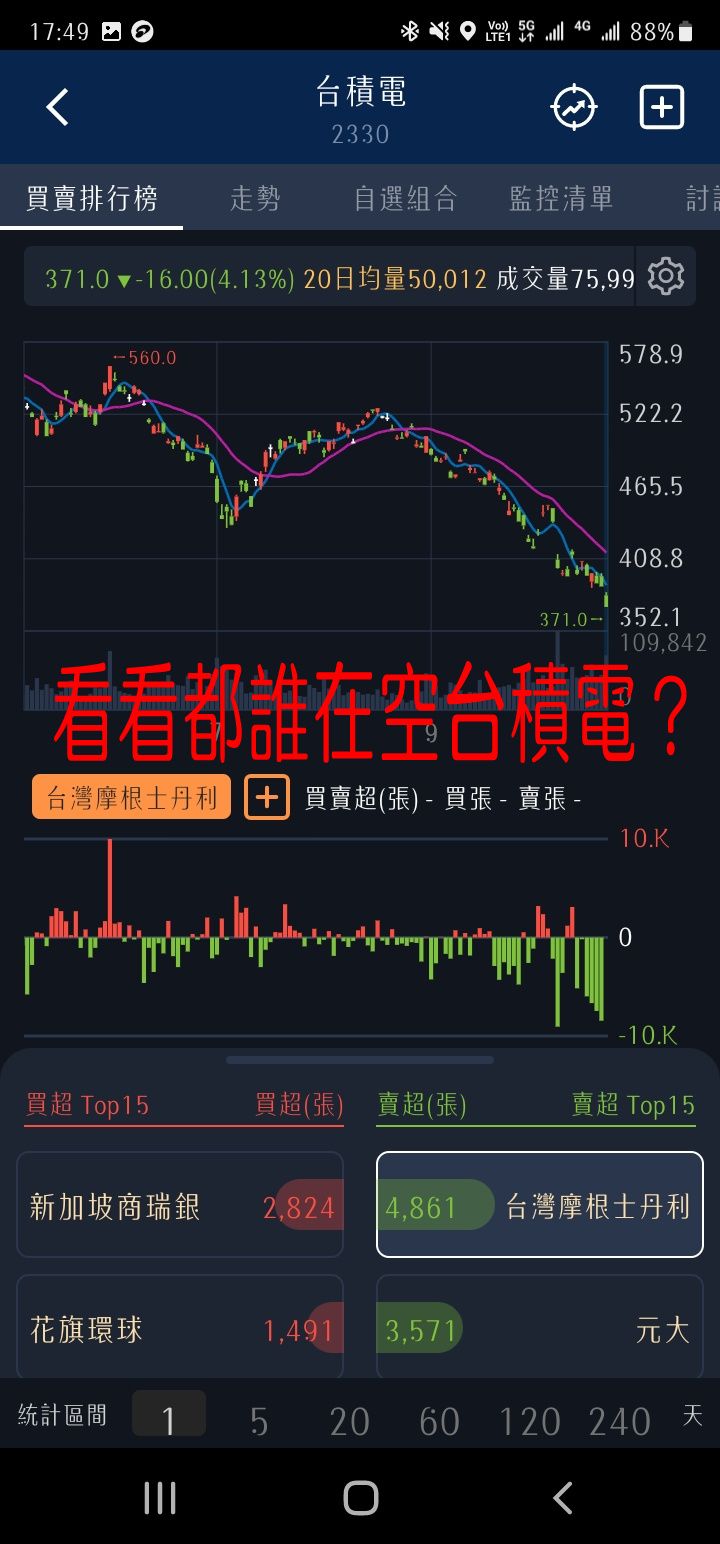Viewport: 720px width, 1544px height.
Task: Open the system recent apps button
Action: point(160,1498)
